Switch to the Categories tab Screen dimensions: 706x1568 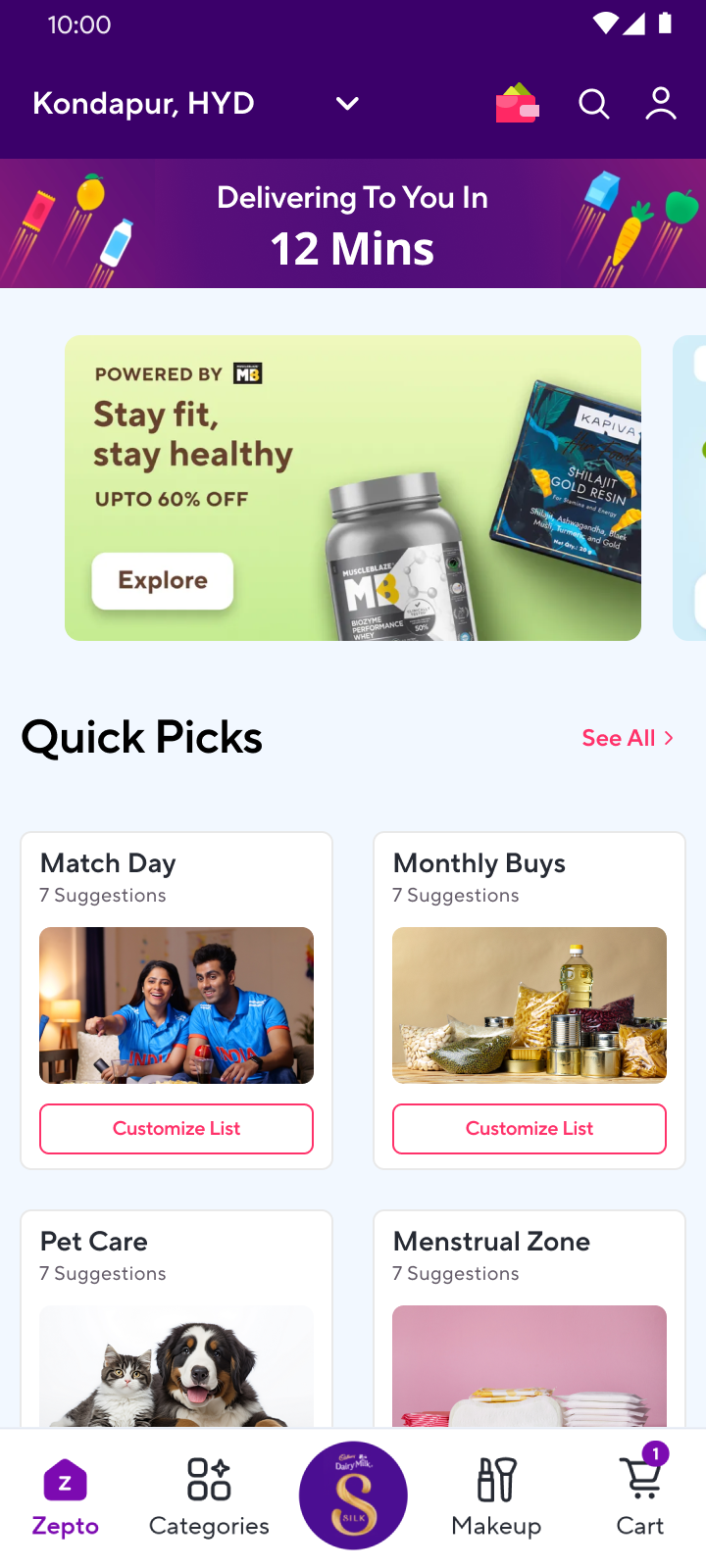click(209, 1497)
